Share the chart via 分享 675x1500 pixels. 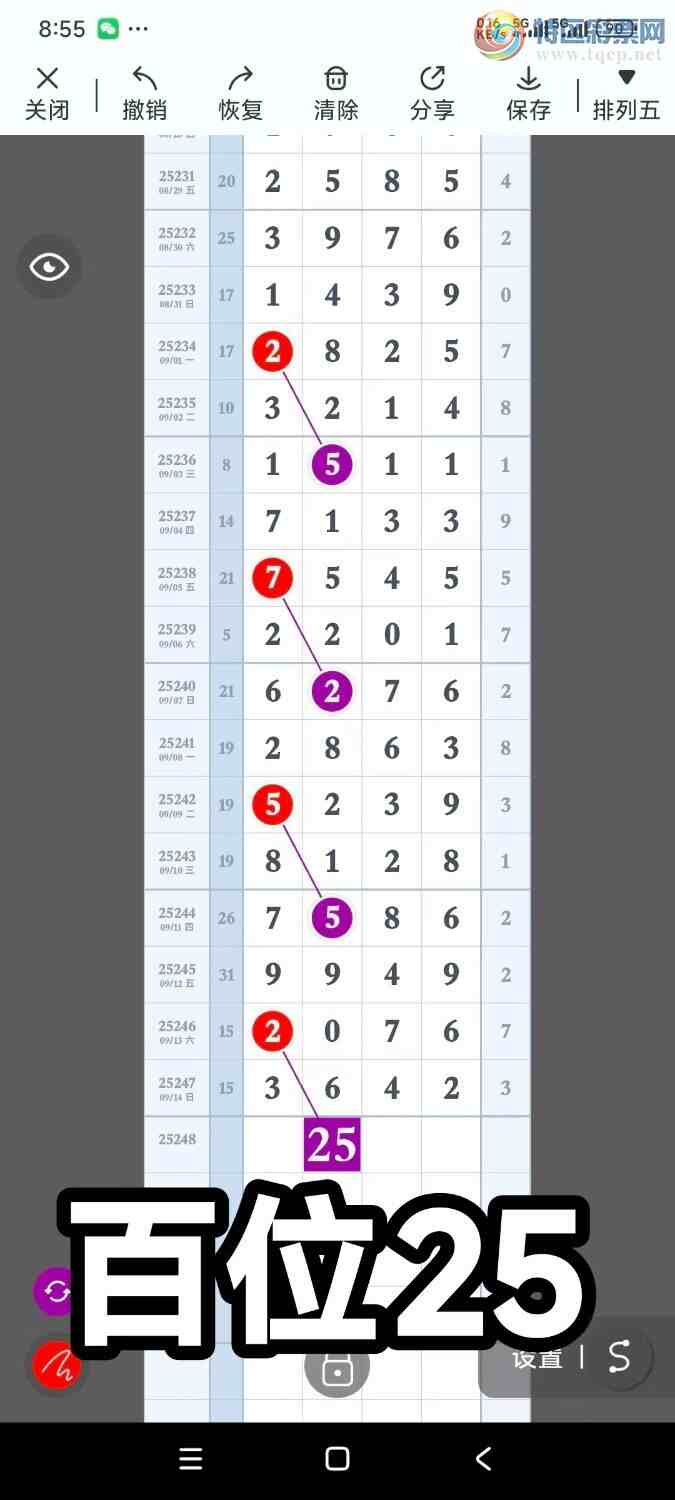pos(432,93)
